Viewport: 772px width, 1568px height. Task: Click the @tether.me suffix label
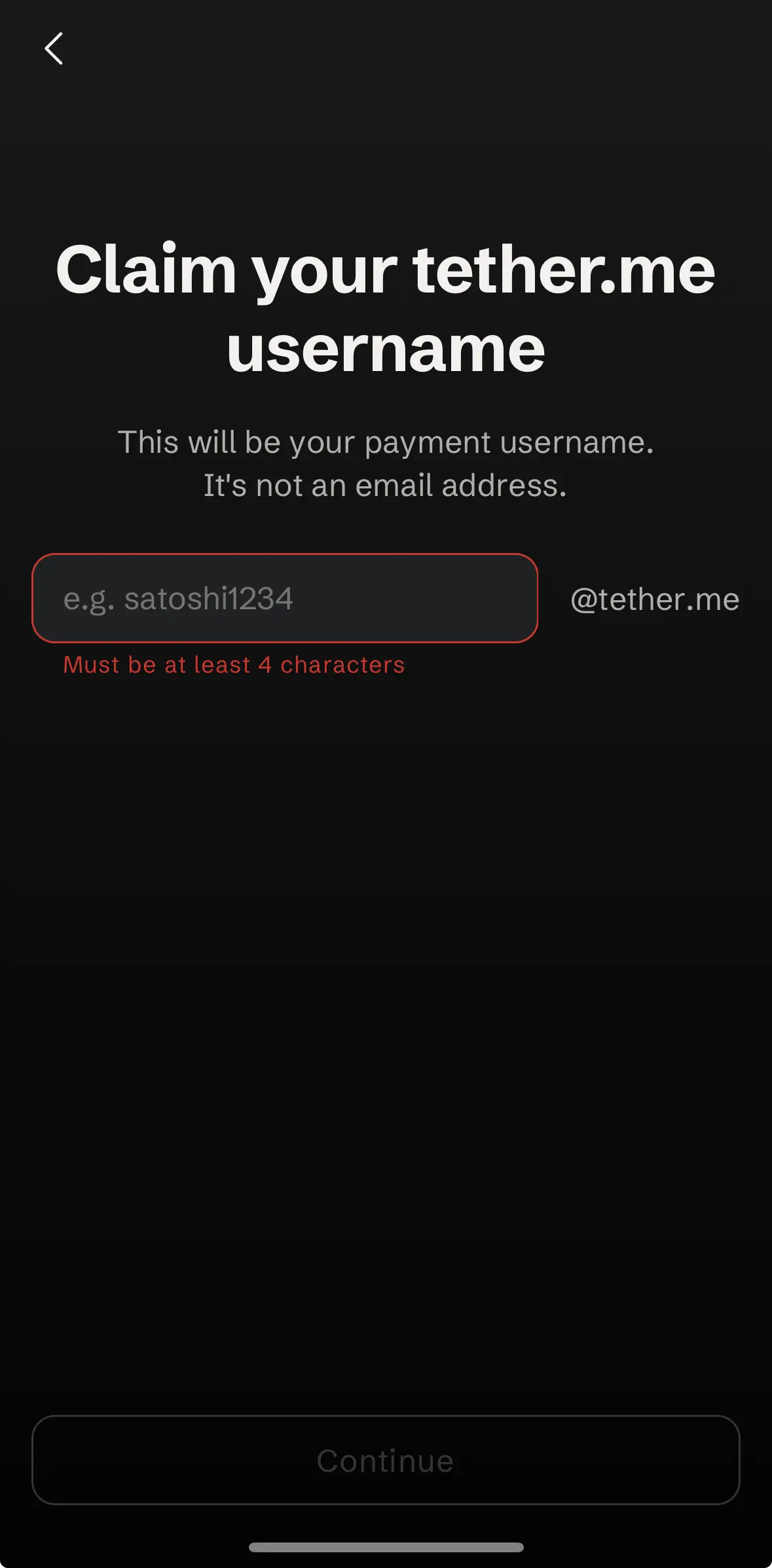pyautogui.click(x=654, y=599)
